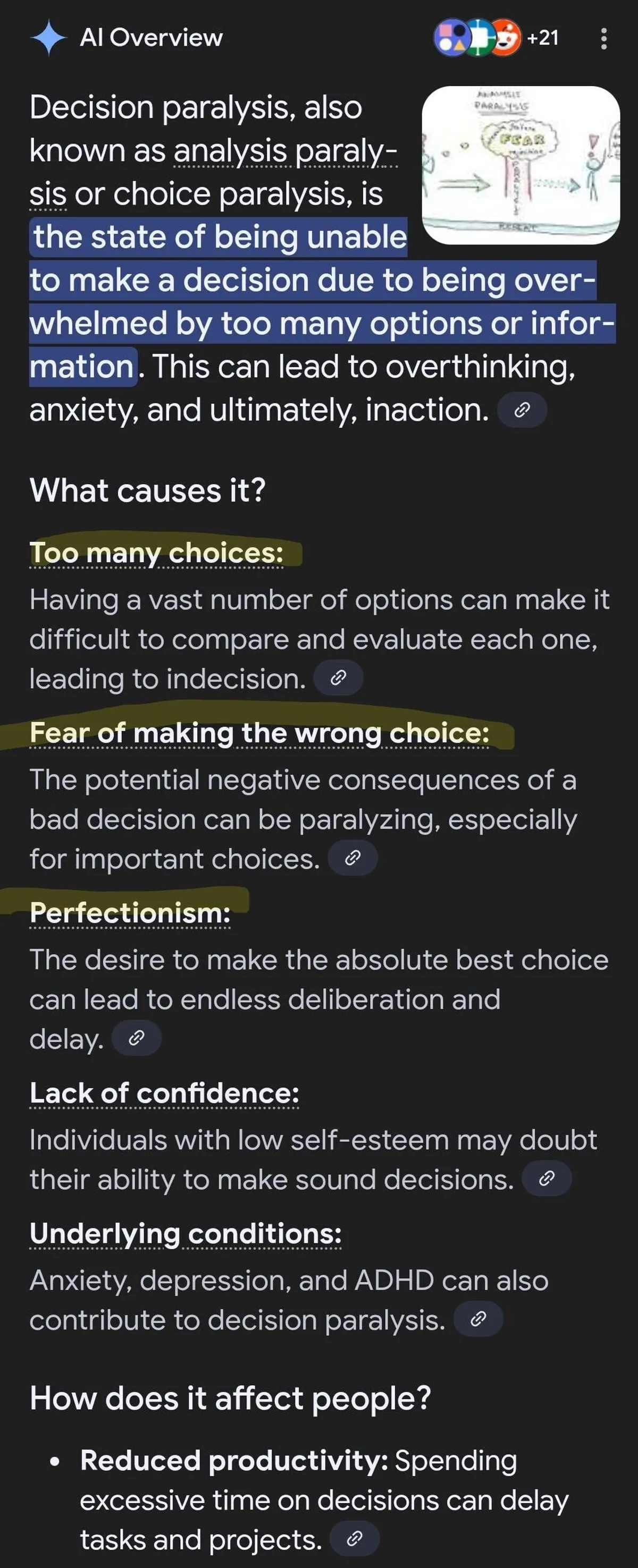
Task: Open the "Lack of confidence:" link
Action: [164, 1093]
